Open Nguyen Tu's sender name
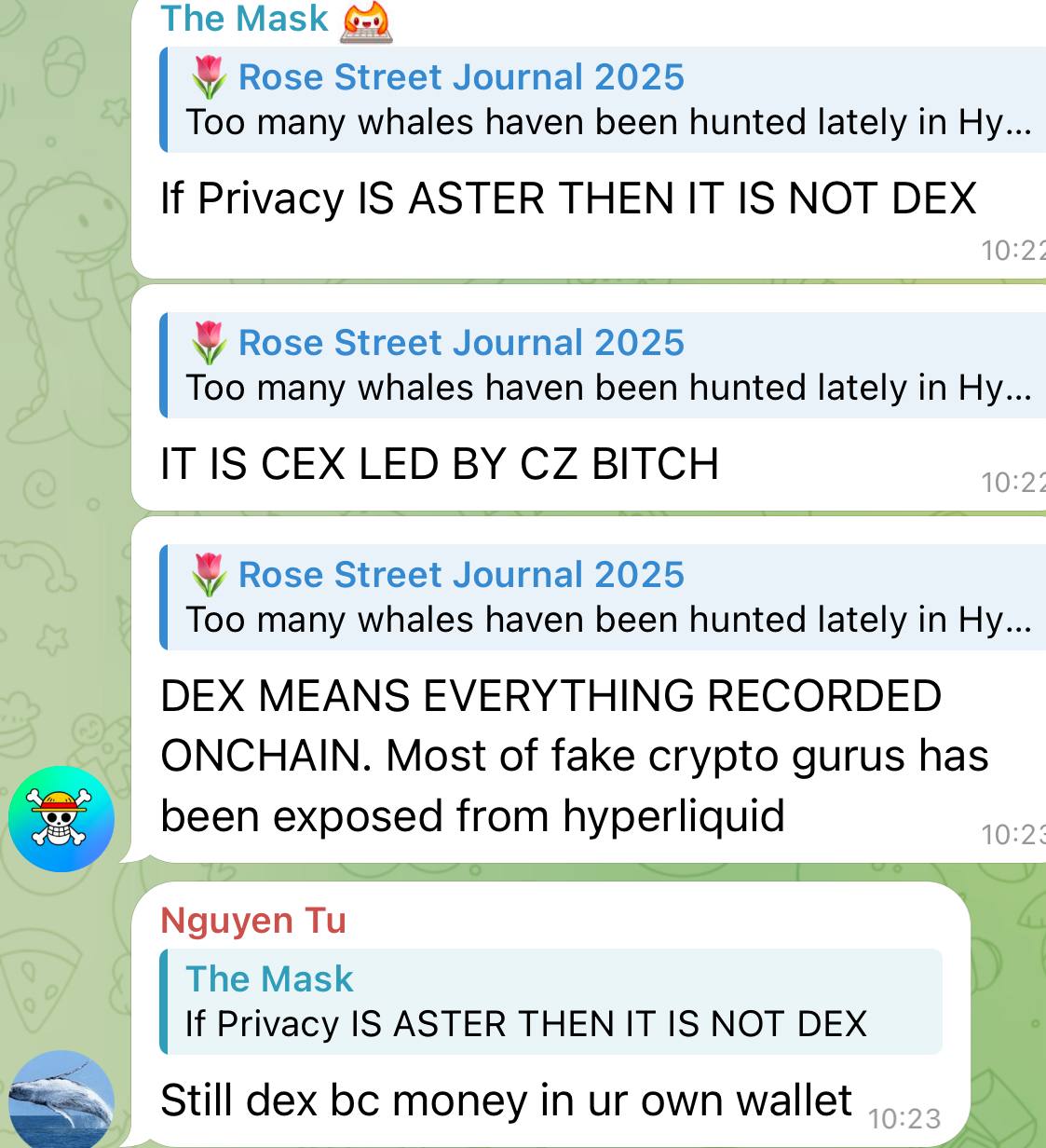Image resolution: width=1046 pixels, height=1148 pixels. [253, 921]
